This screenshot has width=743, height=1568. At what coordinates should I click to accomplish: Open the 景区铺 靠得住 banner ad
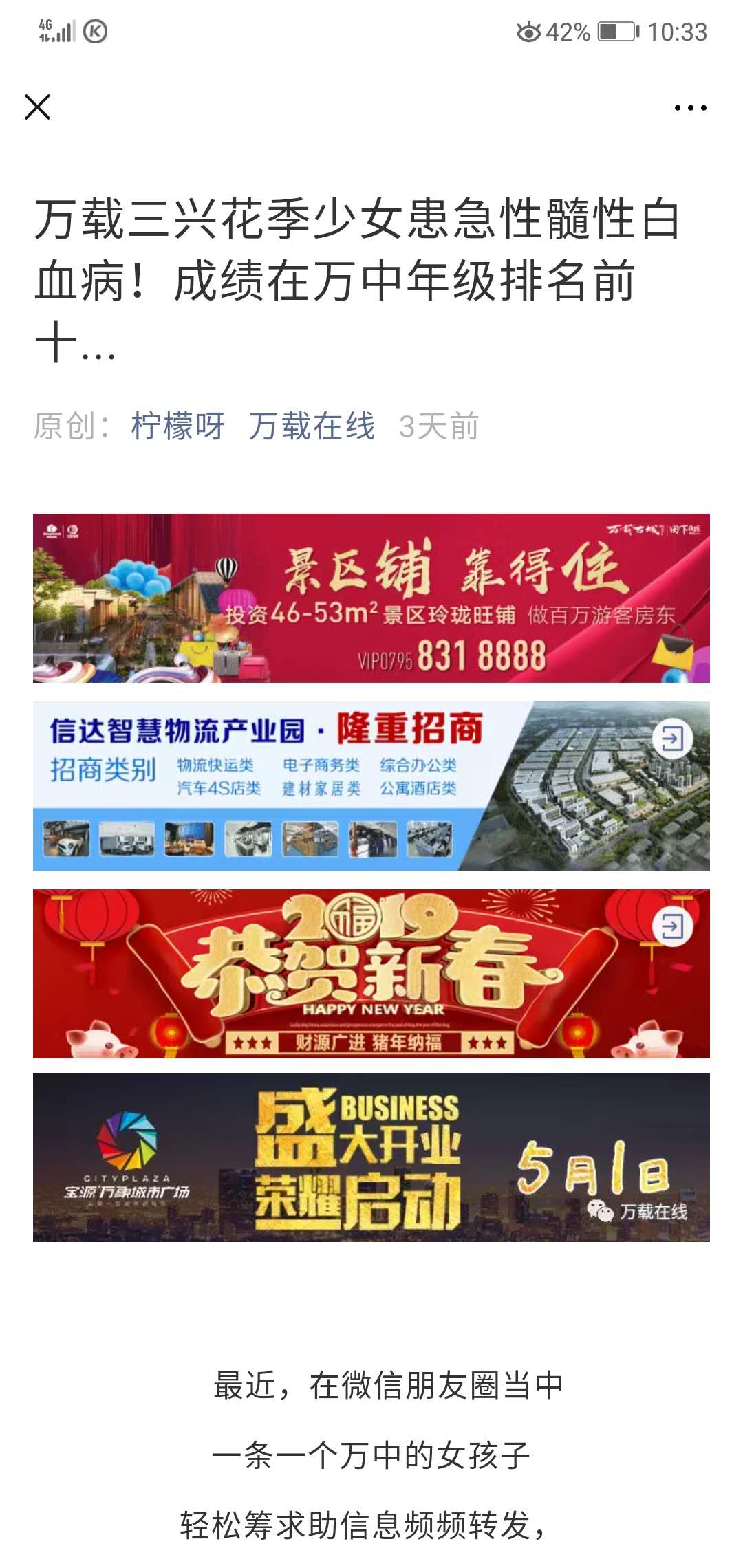(371, 598)
